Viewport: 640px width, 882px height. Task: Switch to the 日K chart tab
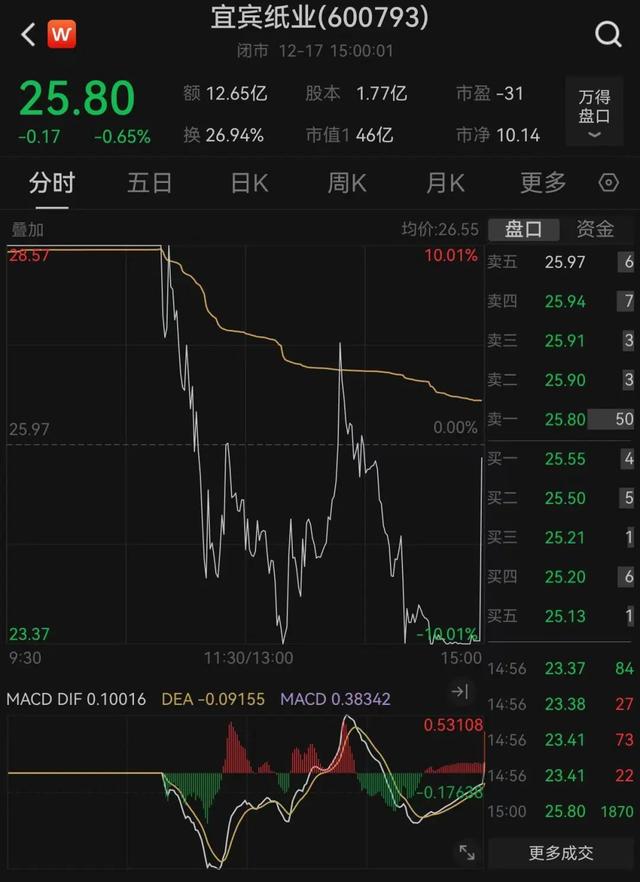coord(249,183)
